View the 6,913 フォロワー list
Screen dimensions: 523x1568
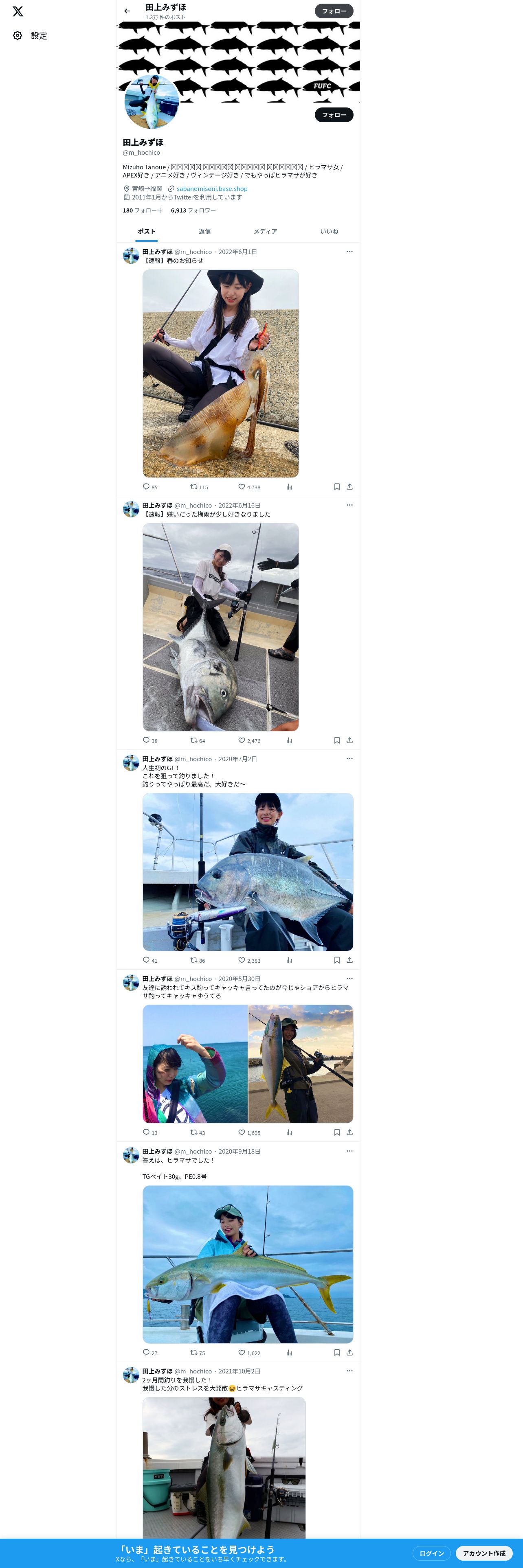193,210
